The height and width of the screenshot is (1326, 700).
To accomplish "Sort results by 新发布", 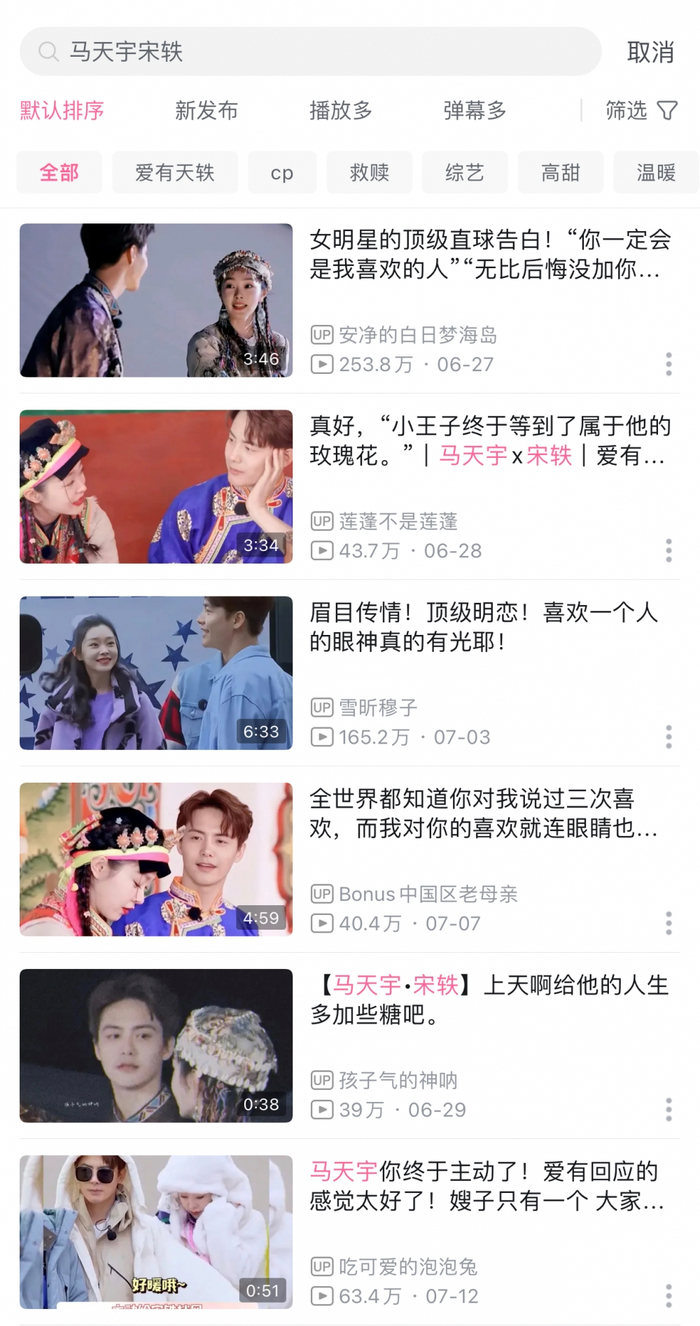I will coord(206,111).
